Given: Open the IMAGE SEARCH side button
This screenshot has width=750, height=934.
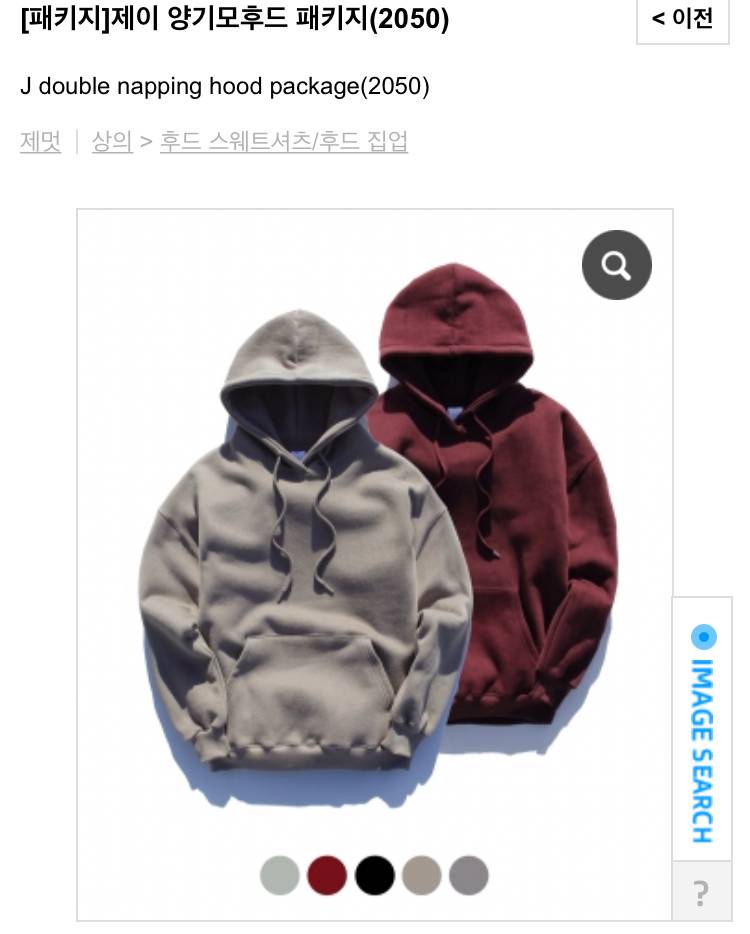Looking at the screenshot, I should click(703, 733).
